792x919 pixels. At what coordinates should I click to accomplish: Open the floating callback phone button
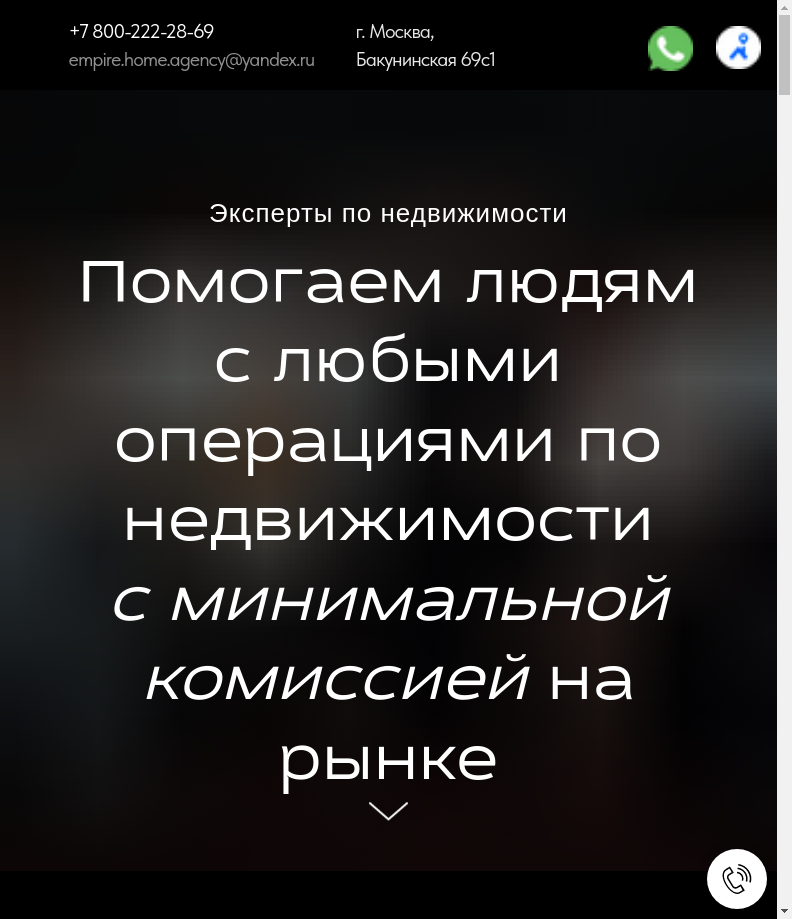pyautogui.click(x=737, y=879)
